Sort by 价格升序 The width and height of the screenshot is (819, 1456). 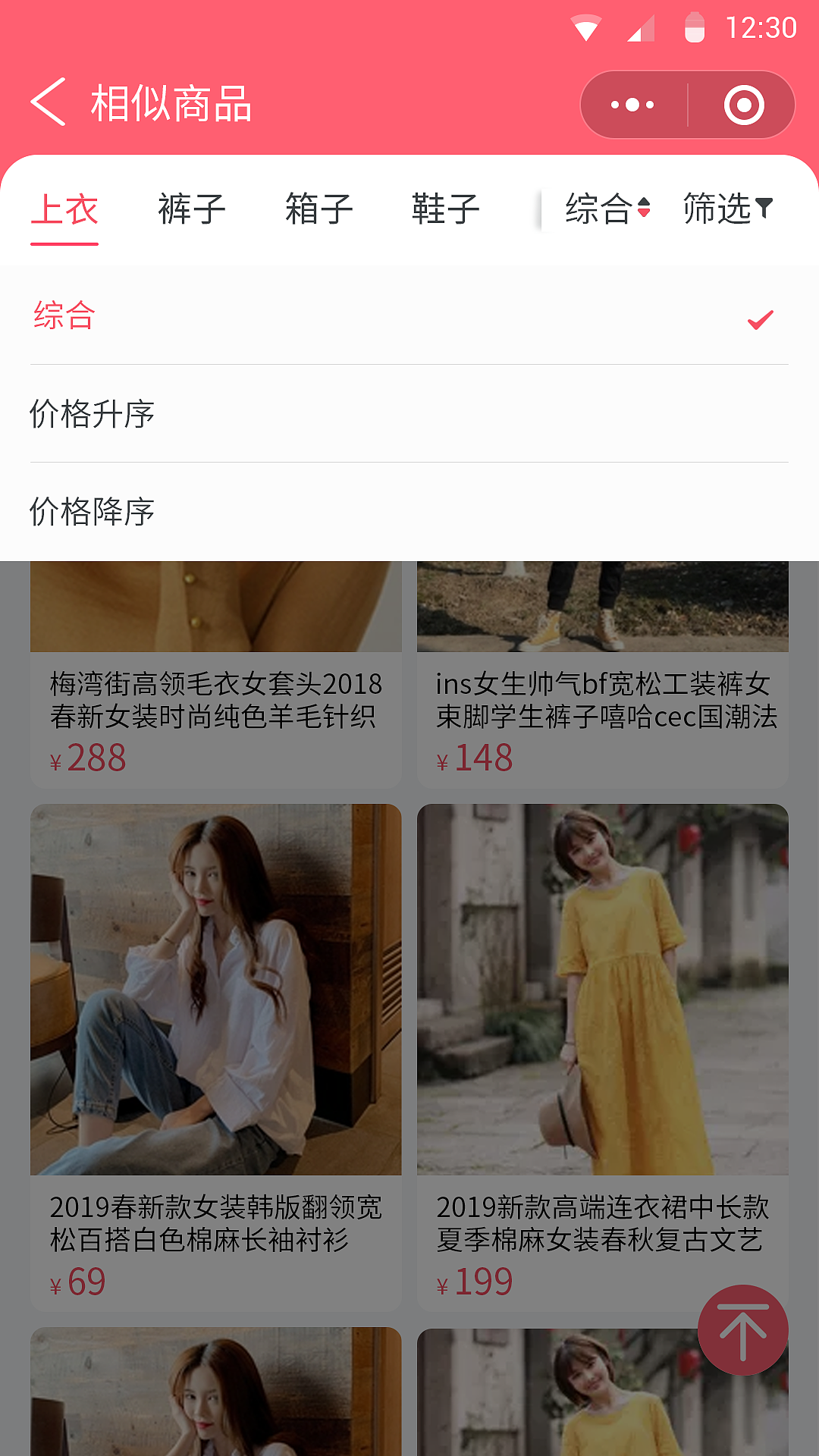pos(409,414)
